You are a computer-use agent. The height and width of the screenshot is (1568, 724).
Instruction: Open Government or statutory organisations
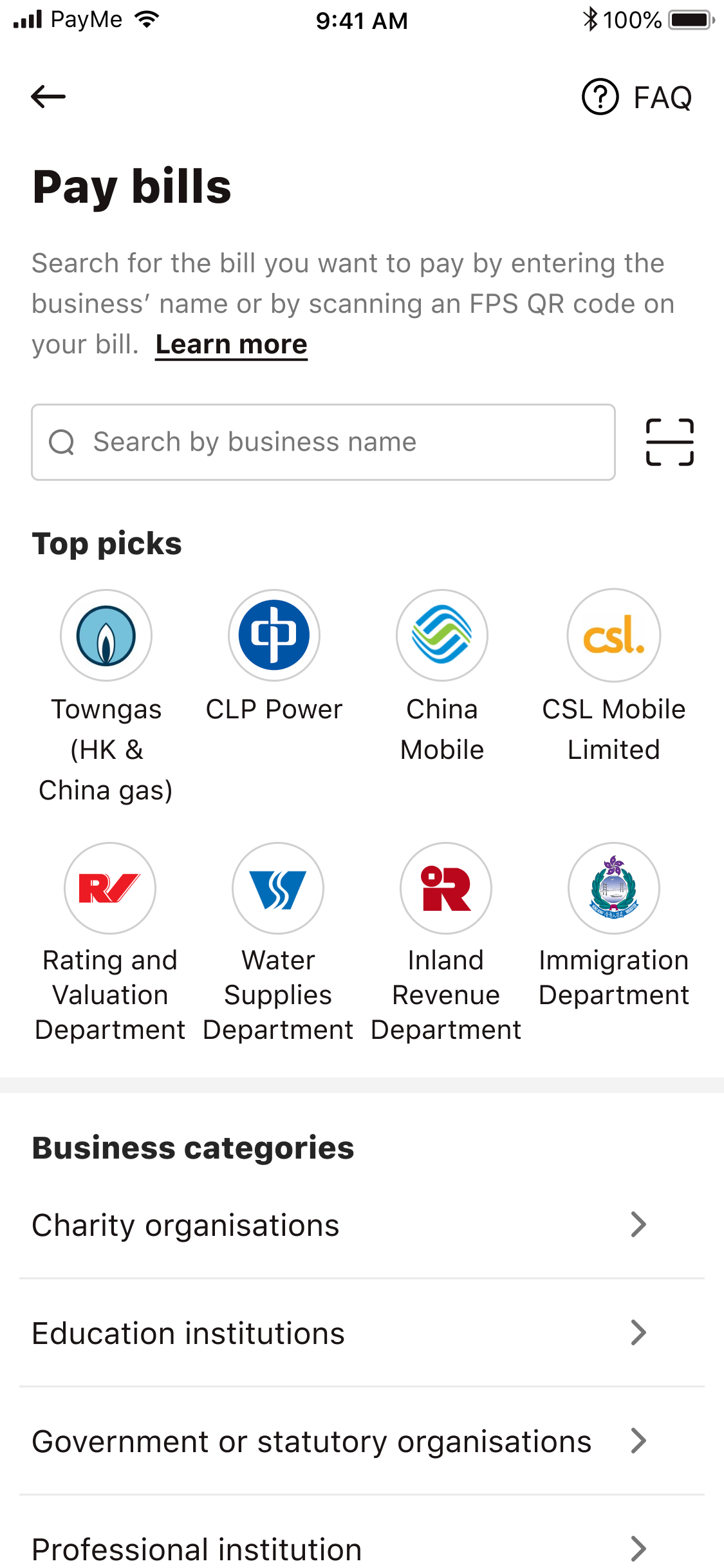pos(362,1441)
